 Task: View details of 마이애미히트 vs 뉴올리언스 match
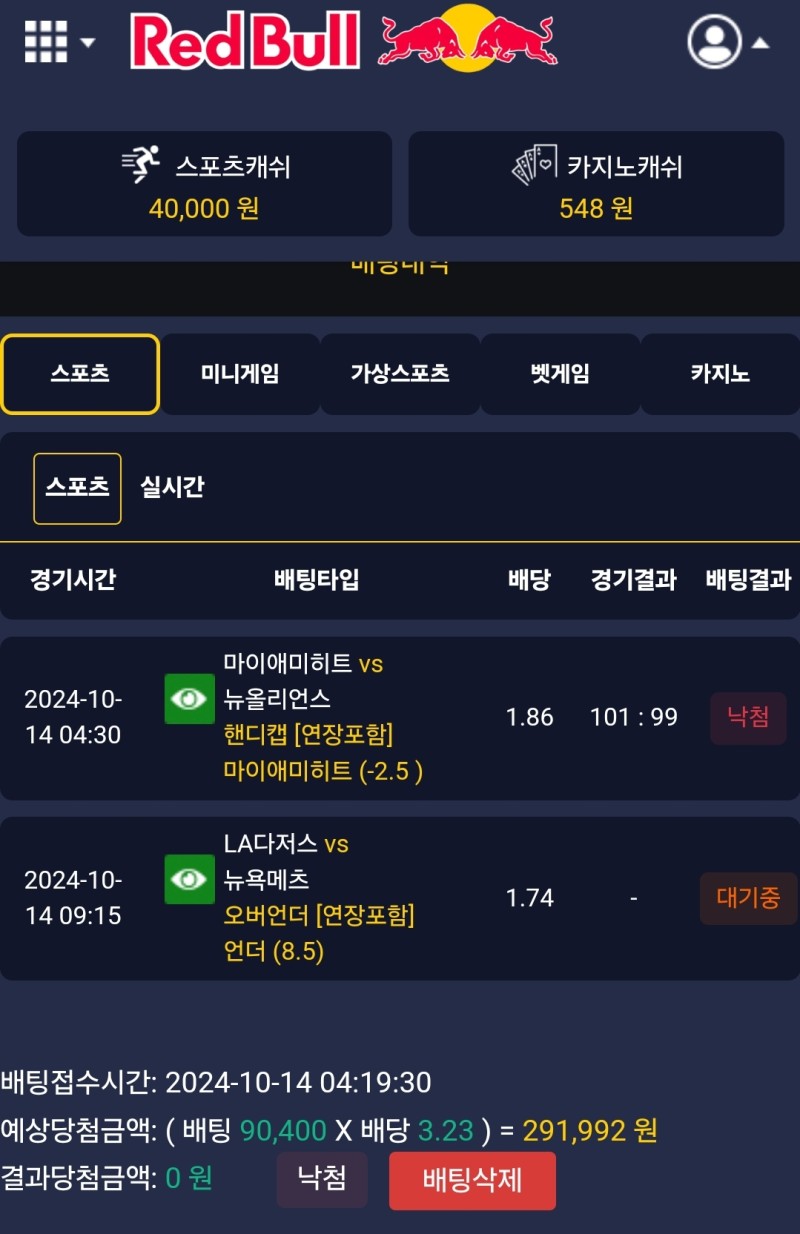[189, 699]
